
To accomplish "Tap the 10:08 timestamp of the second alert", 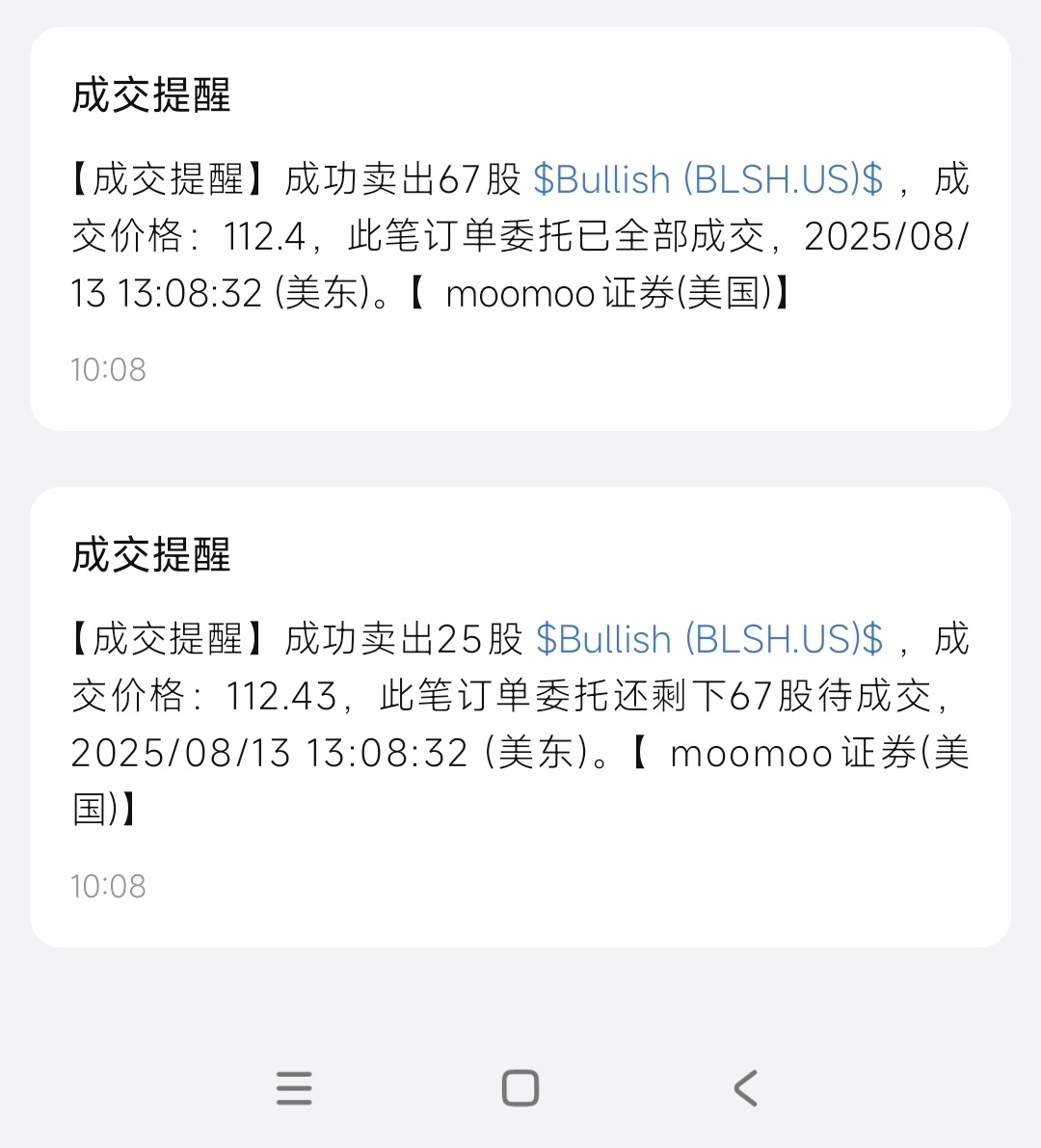I will tap(109, 886).
